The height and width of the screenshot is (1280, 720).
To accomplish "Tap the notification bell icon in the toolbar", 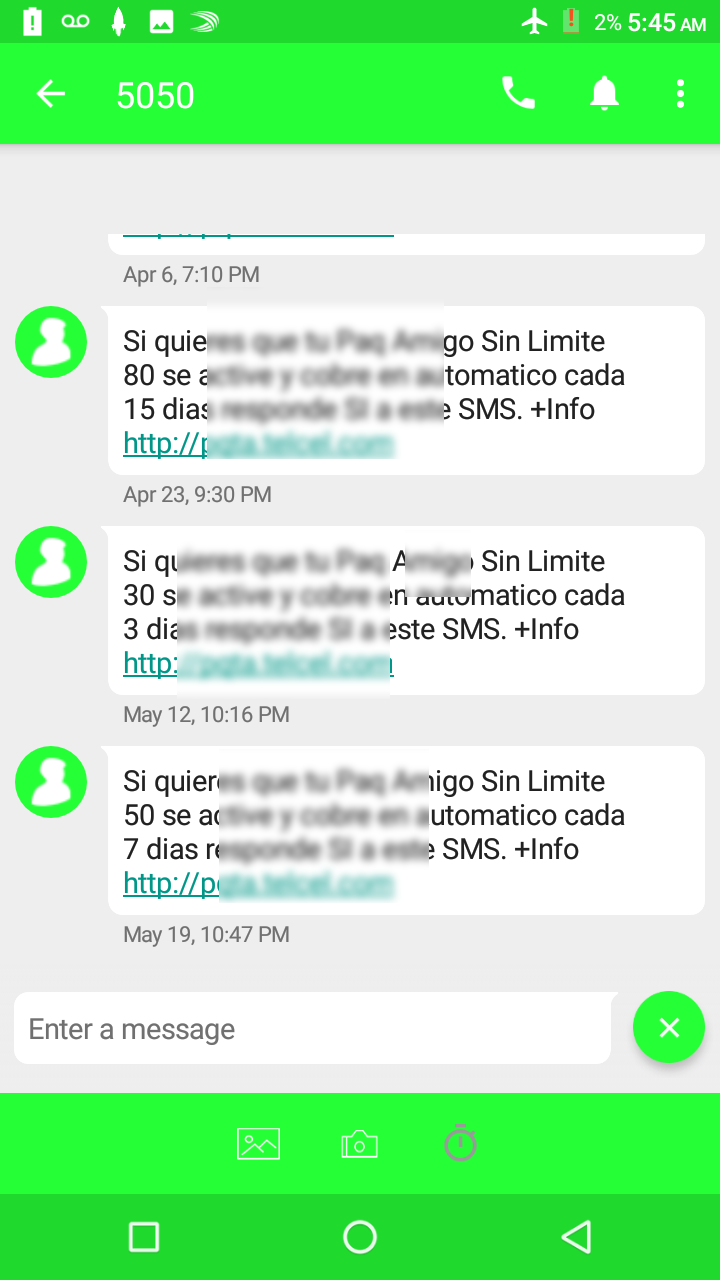I will pos(604,93).
